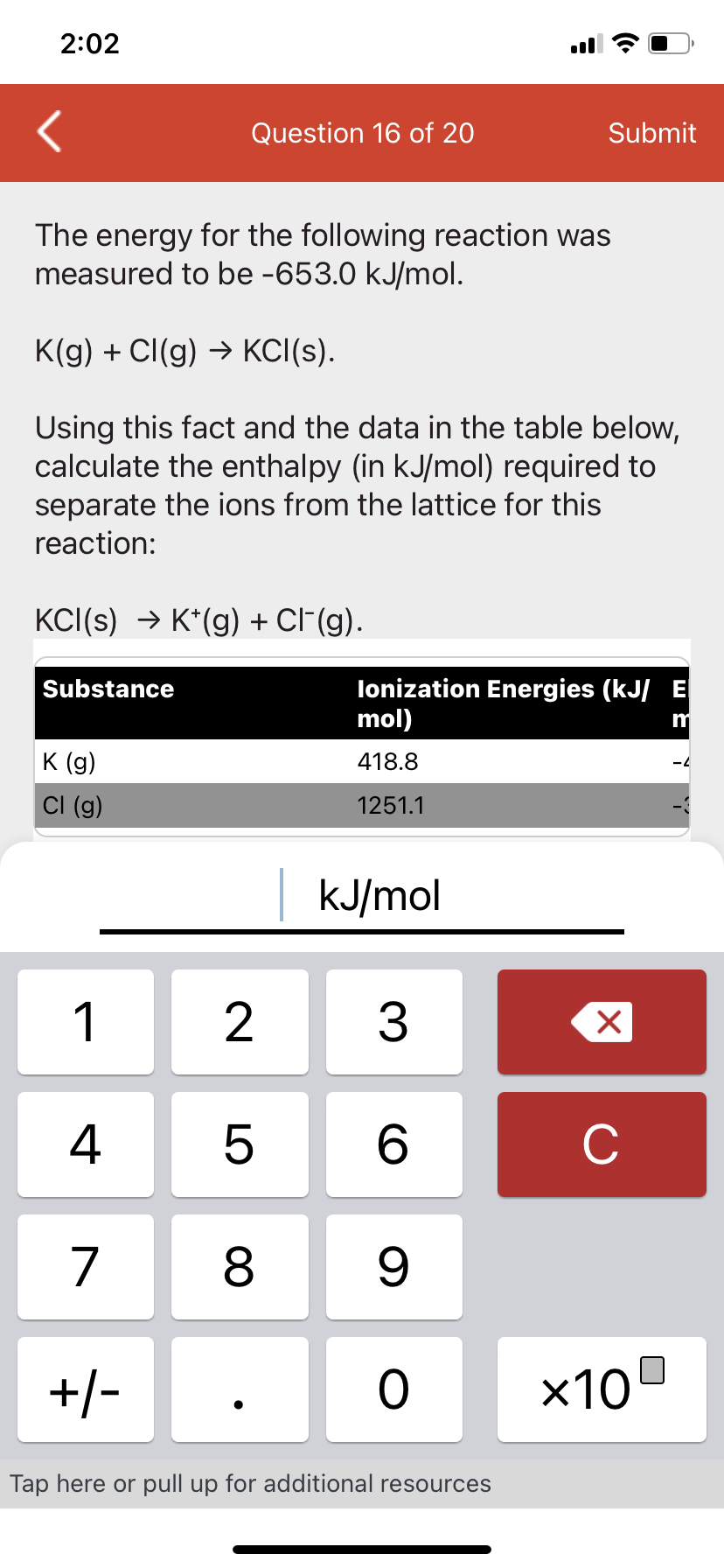Screen dimensions: 724x1568
Task: Clear the entry with C key
Action: (602, 1144)
